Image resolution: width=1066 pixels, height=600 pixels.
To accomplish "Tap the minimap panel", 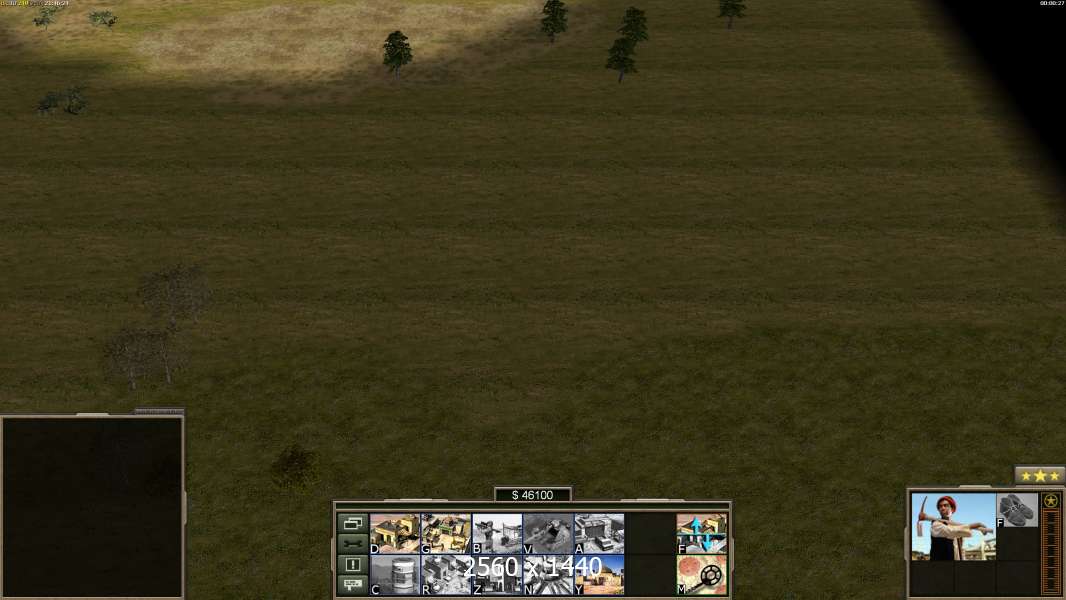I will (x=92, y=506).
